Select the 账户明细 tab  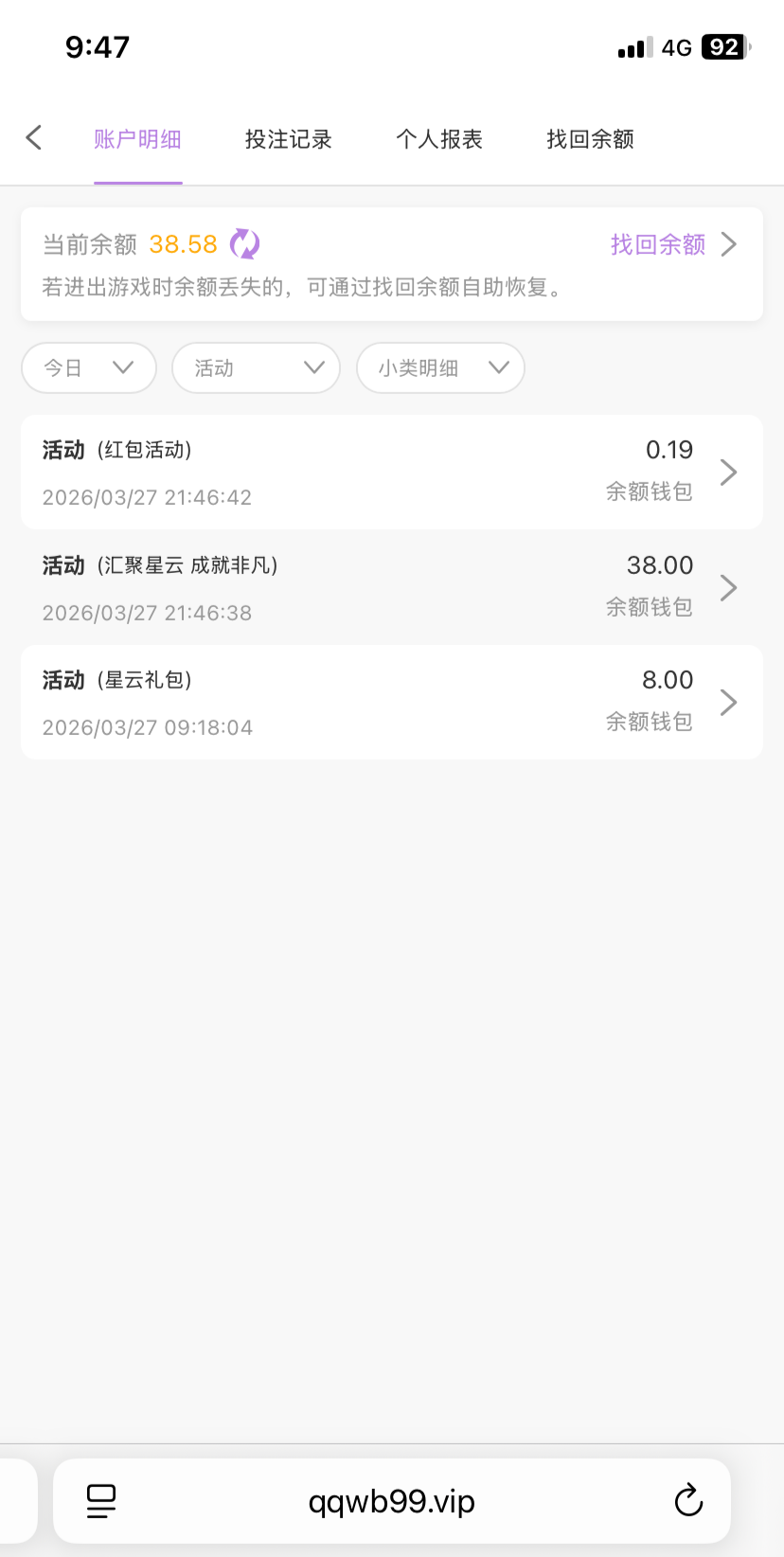tap(137, 139)
